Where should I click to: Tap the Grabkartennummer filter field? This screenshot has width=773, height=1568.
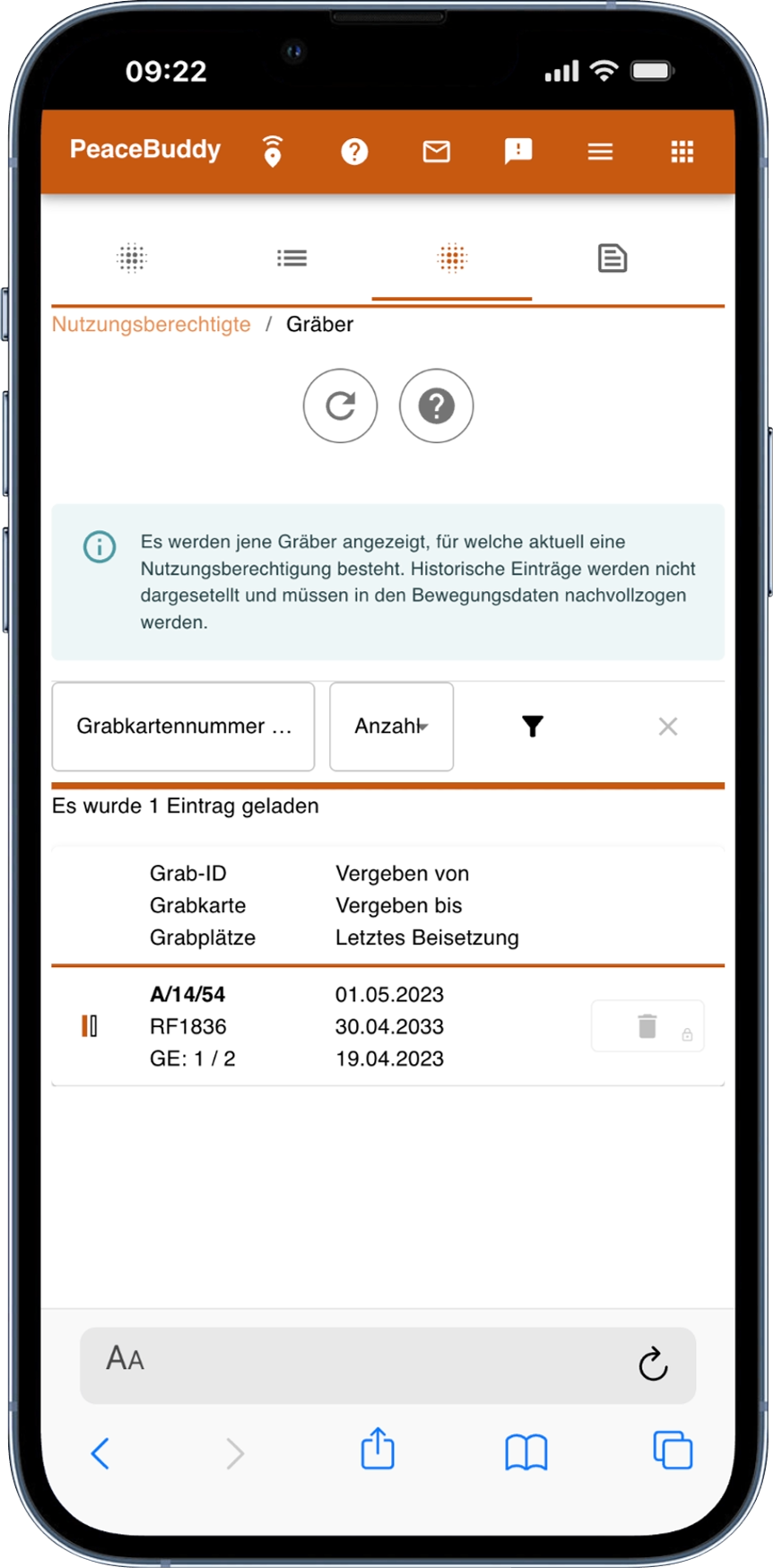pos(183,727)
